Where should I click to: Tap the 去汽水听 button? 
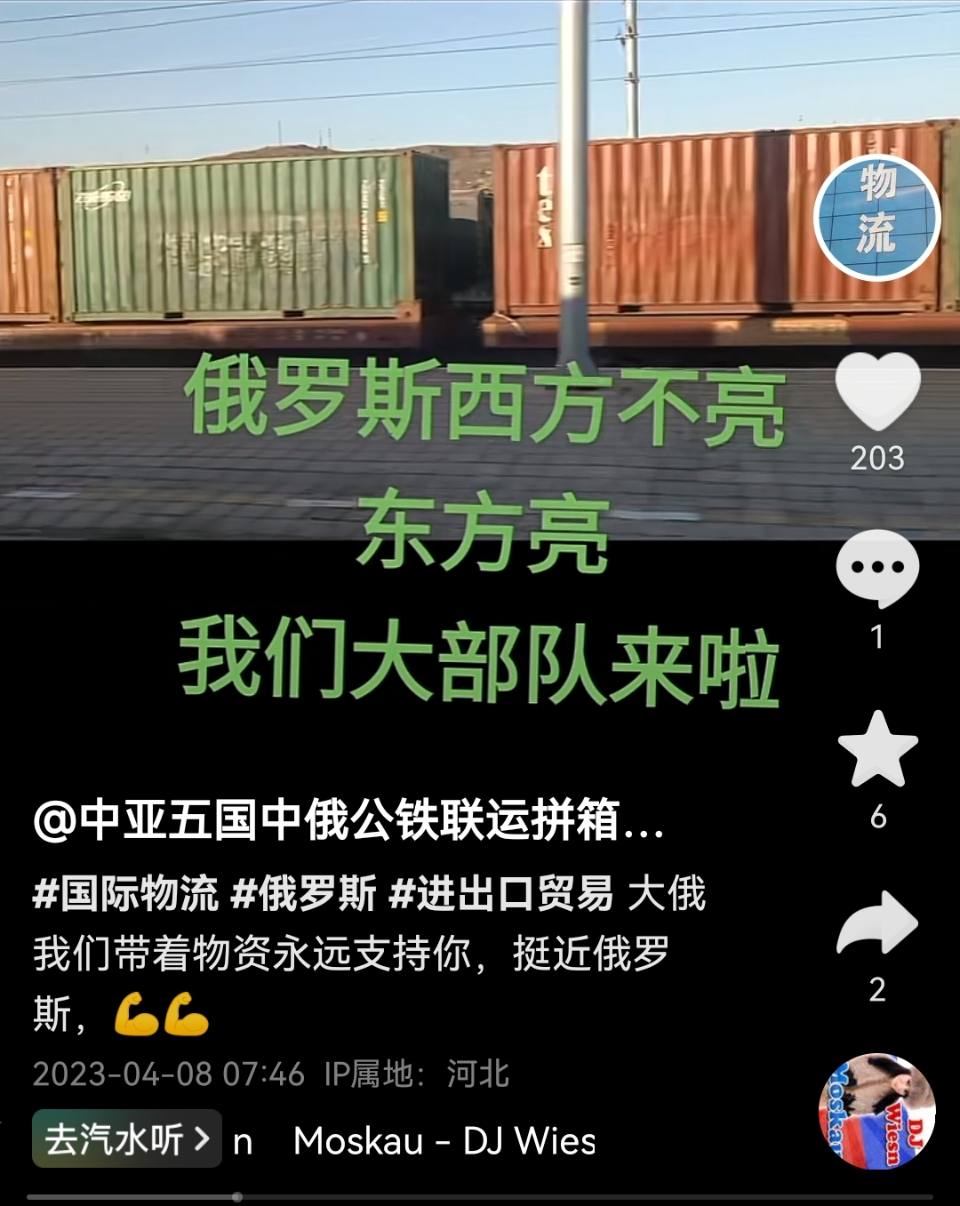[127, 1139]
